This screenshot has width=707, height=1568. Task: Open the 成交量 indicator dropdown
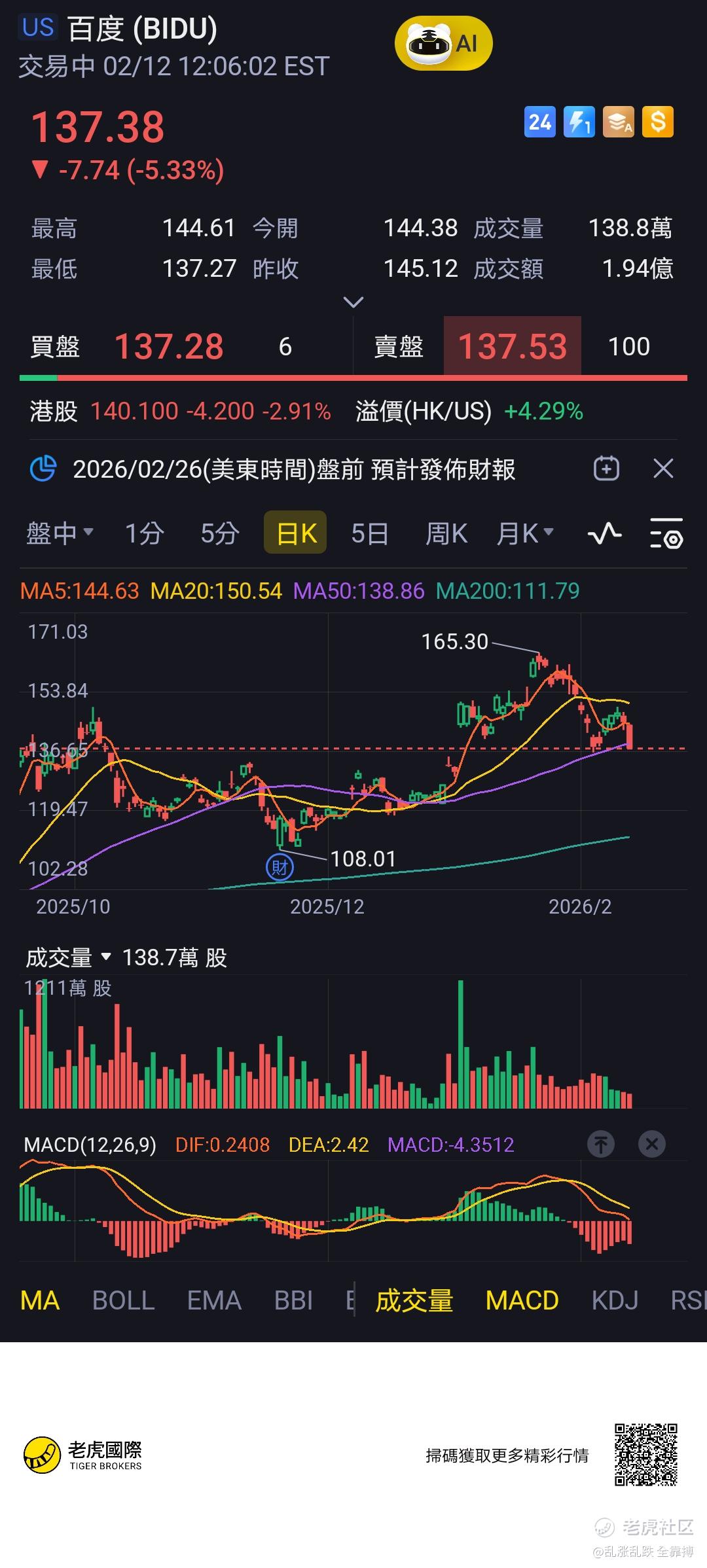click(x=69, y=958)
